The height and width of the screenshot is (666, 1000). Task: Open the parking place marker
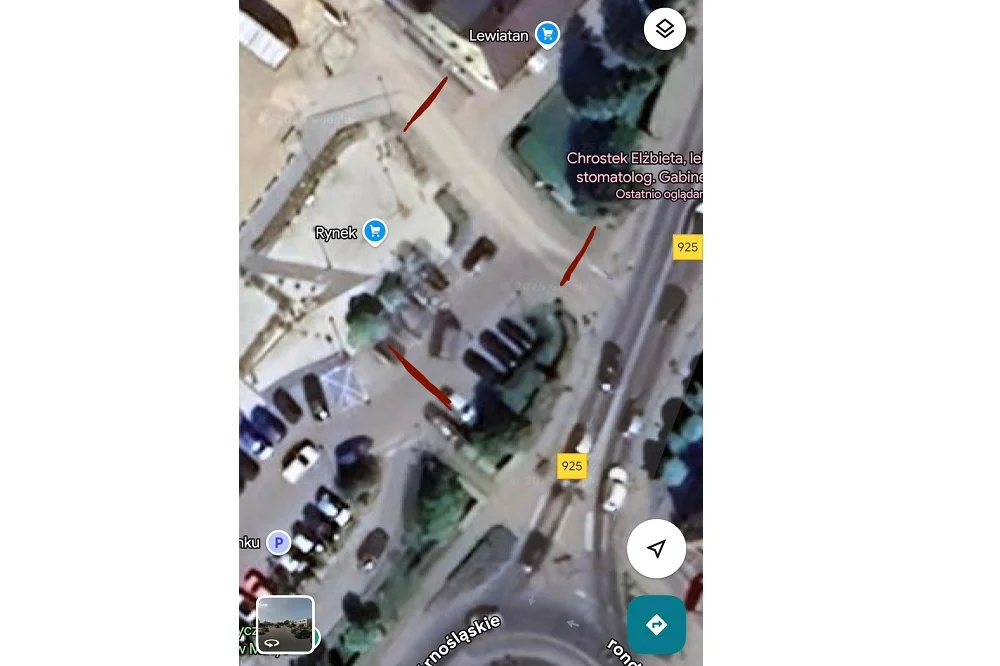279,543
